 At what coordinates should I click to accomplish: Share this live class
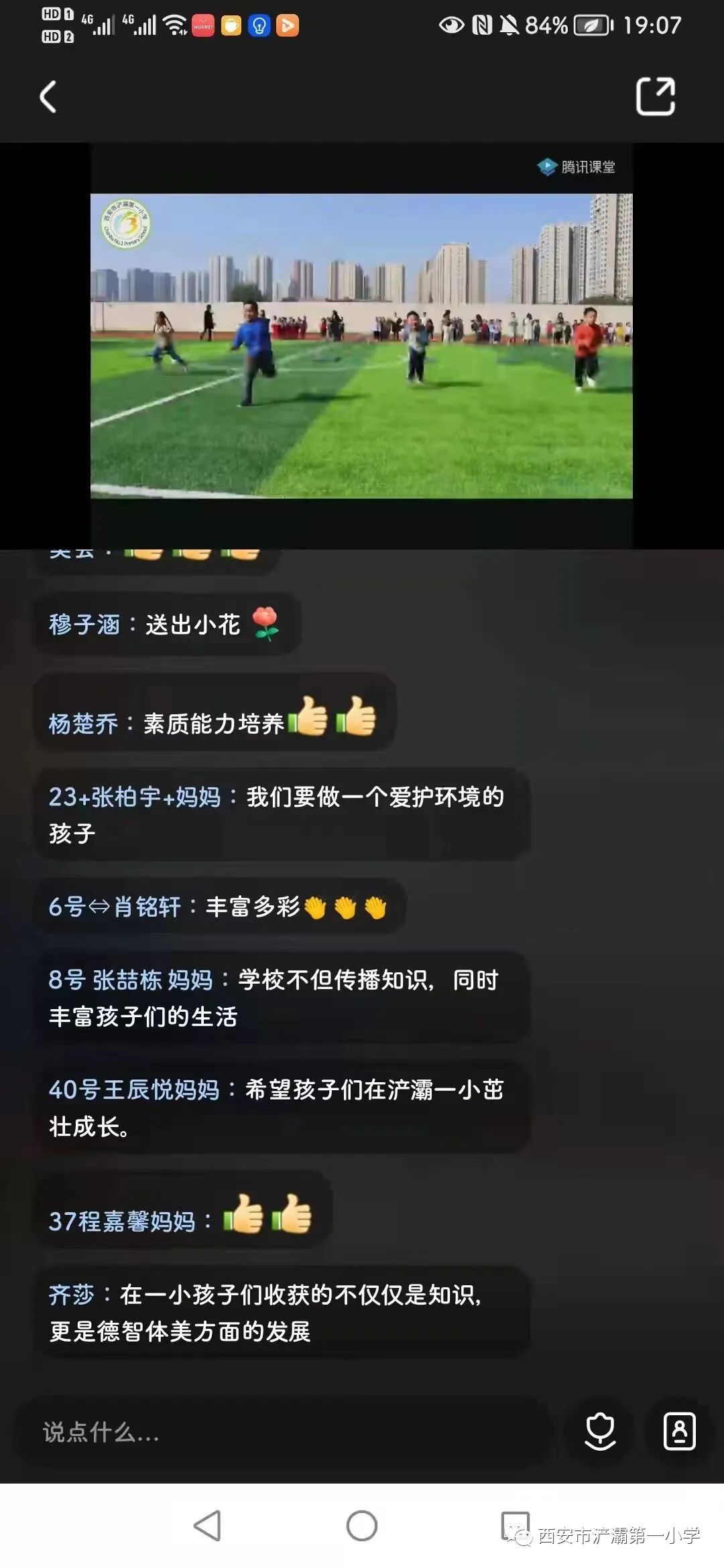tap(655, 97)
